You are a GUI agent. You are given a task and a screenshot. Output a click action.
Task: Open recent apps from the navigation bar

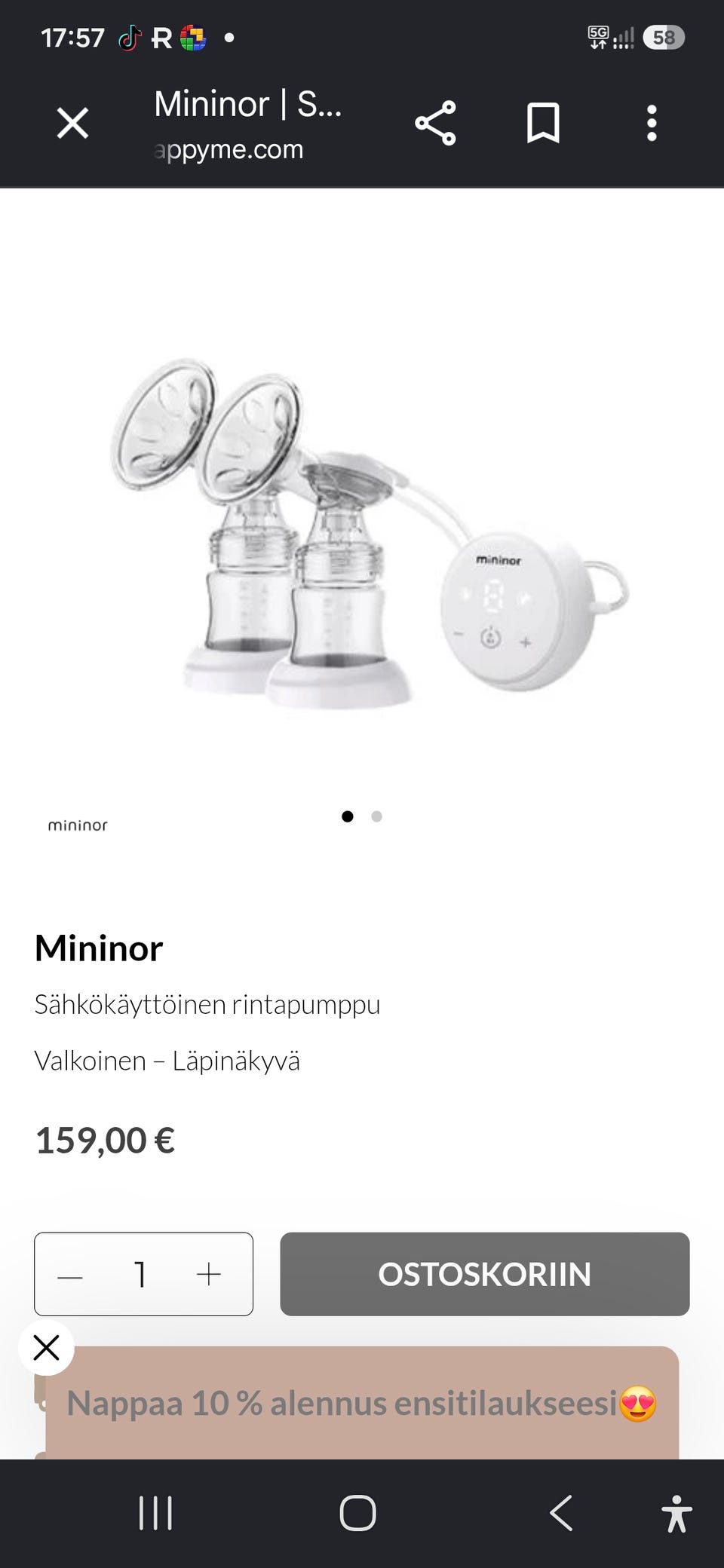click(x=156, y=1513)
